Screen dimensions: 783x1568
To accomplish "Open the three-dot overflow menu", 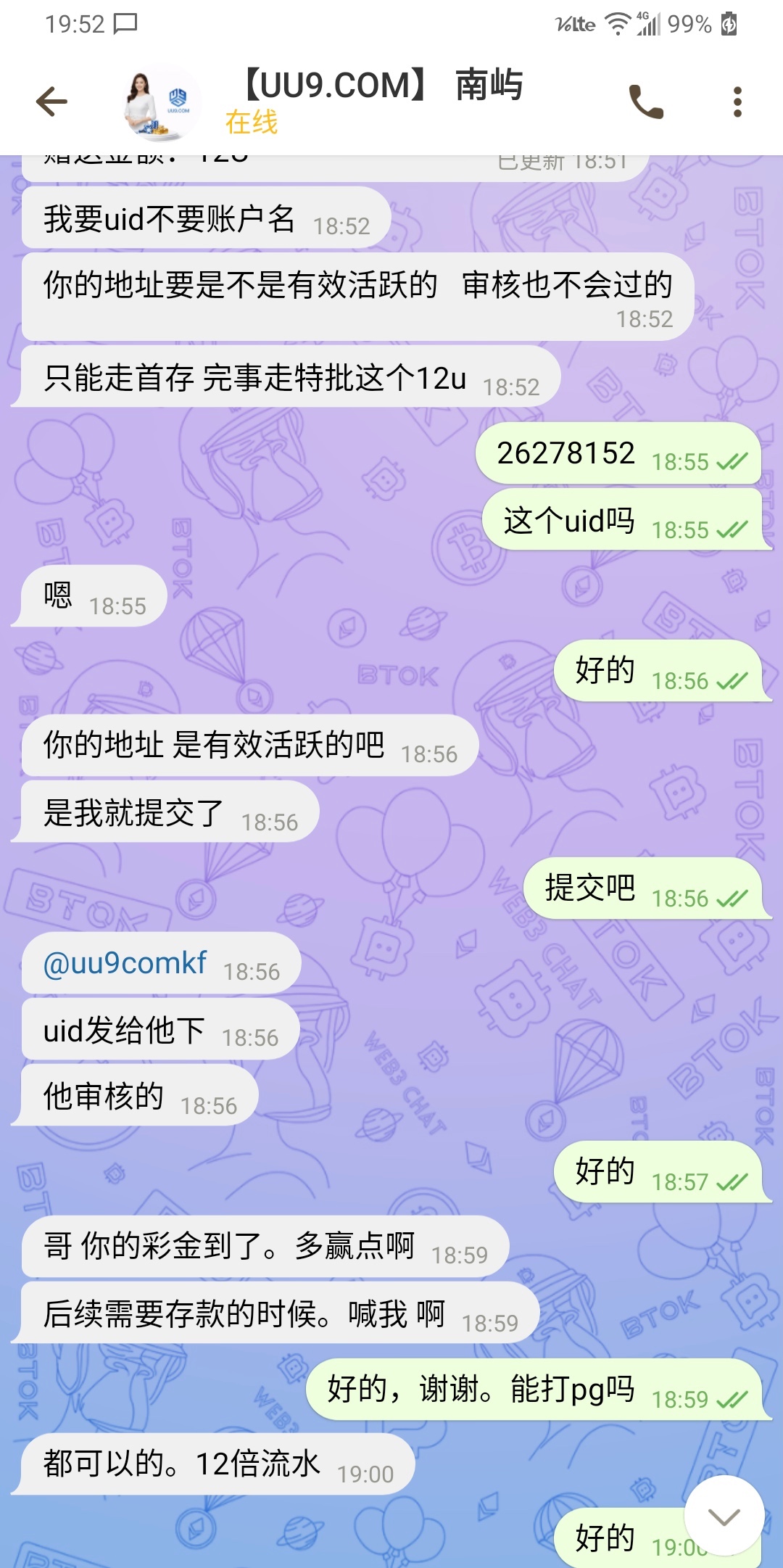I will (x=737, y=102).
